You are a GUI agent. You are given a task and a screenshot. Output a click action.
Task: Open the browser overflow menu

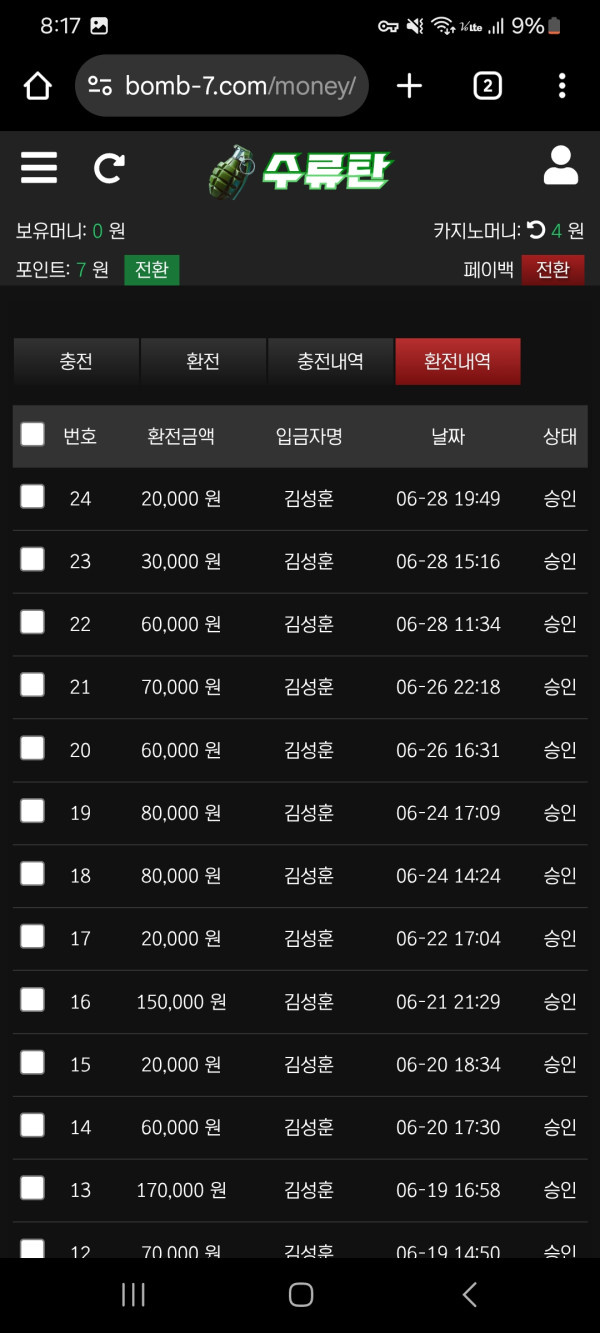(562, 86)
